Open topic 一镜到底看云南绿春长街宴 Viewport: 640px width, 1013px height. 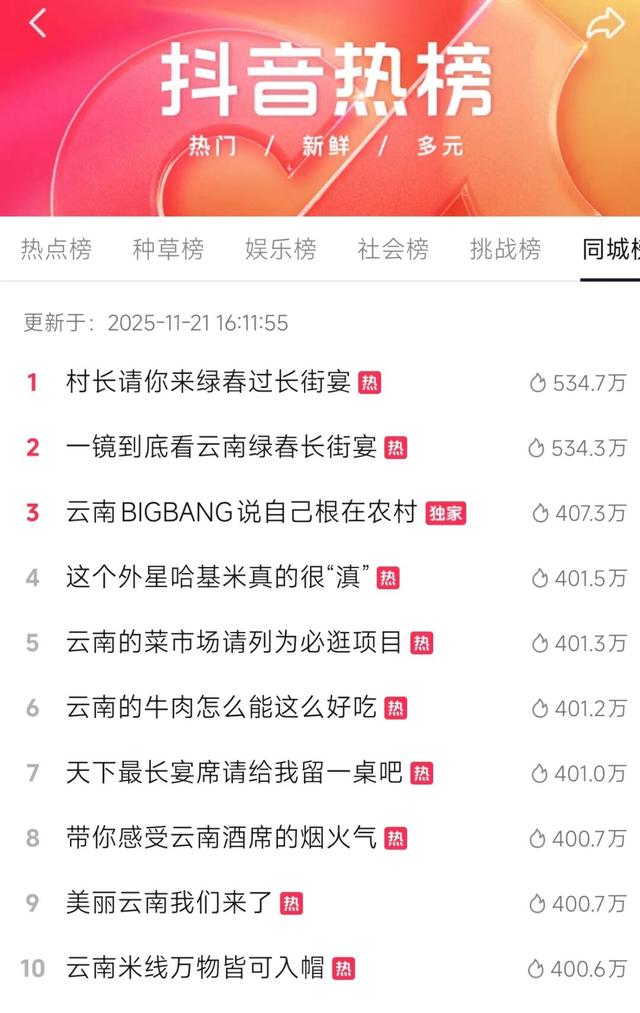tap(221, 447)
